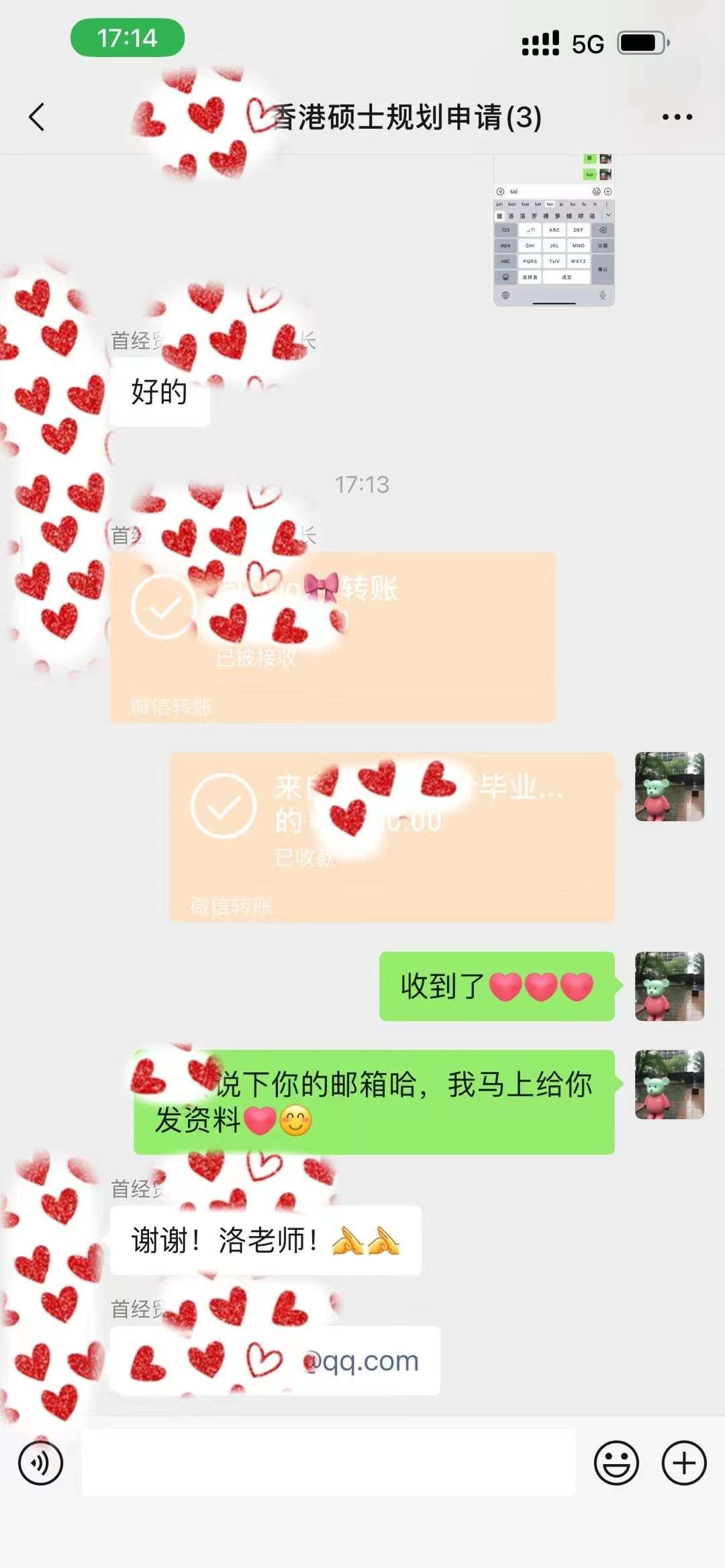Image resolution: width=725 pixels, height=1568 pixels.
Task: Go back from the group chat
Action: click(x=38, y=117)
